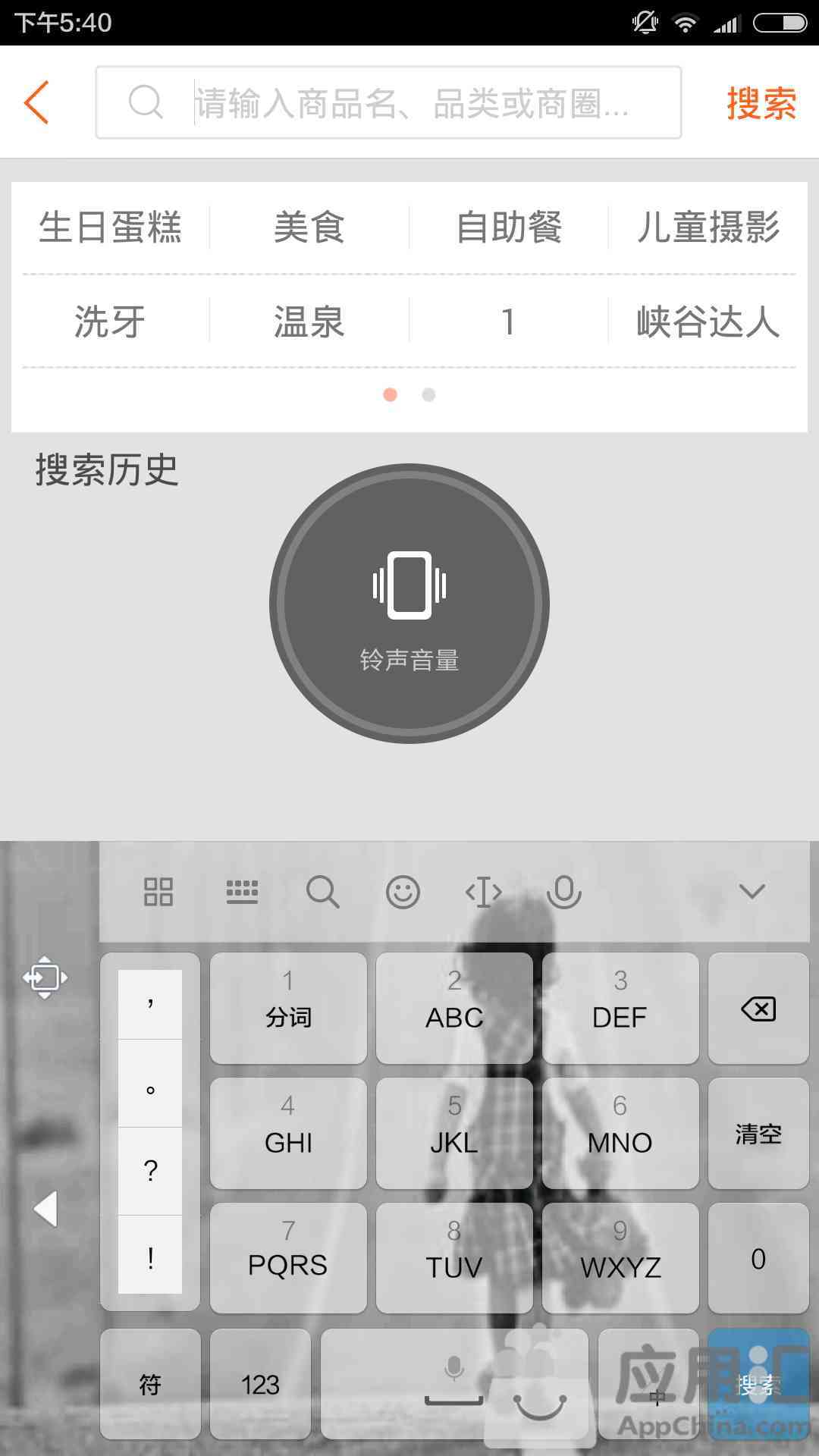Image resolution: width=819 pixels, height=1456 pixels.
Task: Tap the 清空 clear key
Action: point(758,1134)
